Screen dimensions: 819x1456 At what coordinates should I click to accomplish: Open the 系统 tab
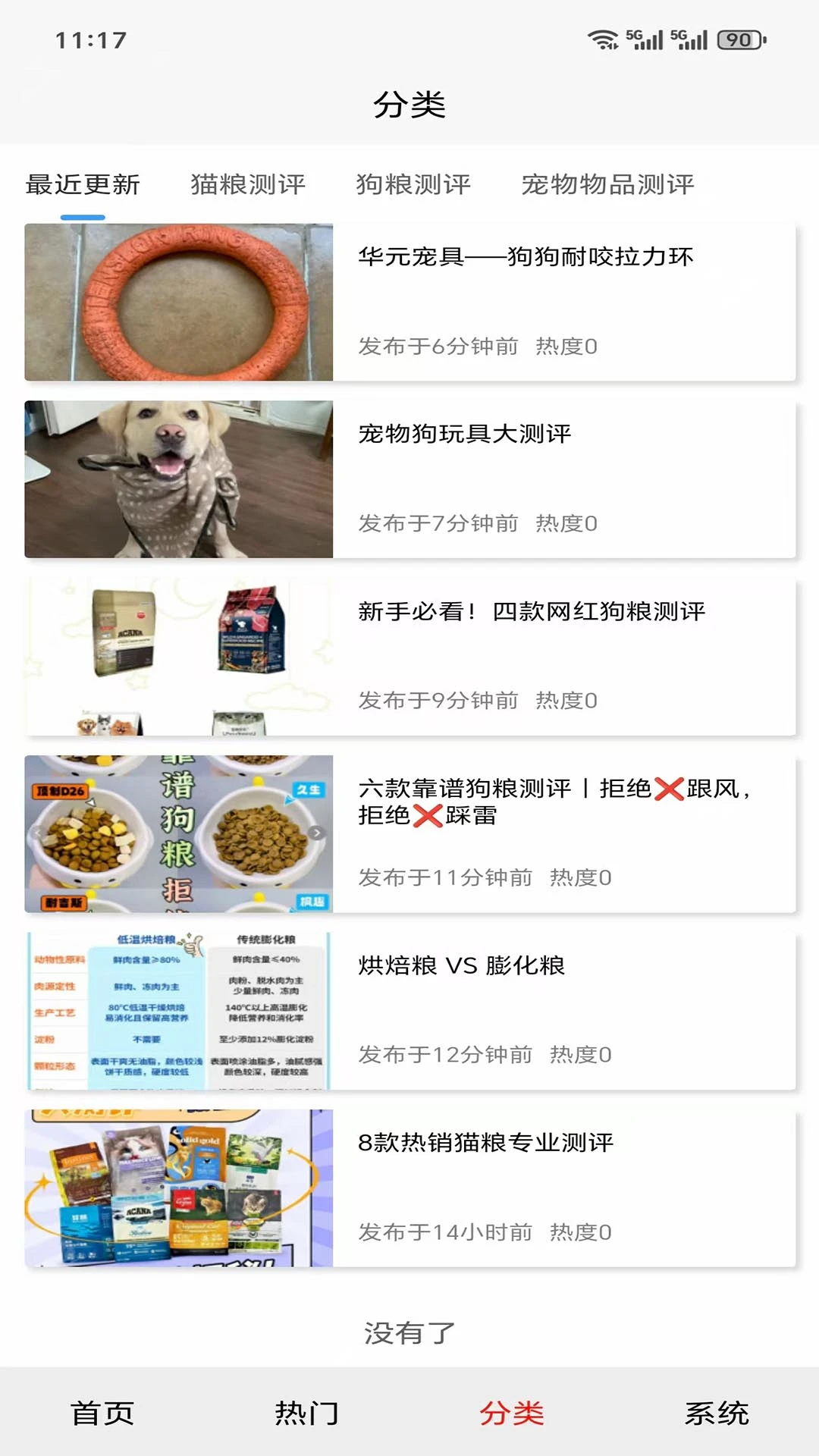point(717,1414)
